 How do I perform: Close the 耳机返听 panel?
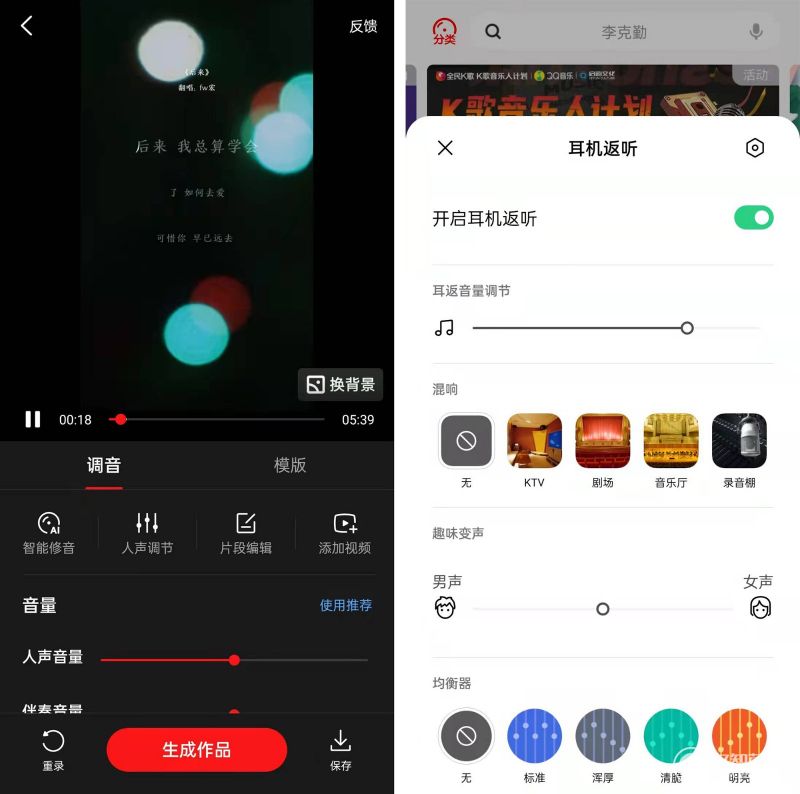pyautogui.click(x=446, y=148)
